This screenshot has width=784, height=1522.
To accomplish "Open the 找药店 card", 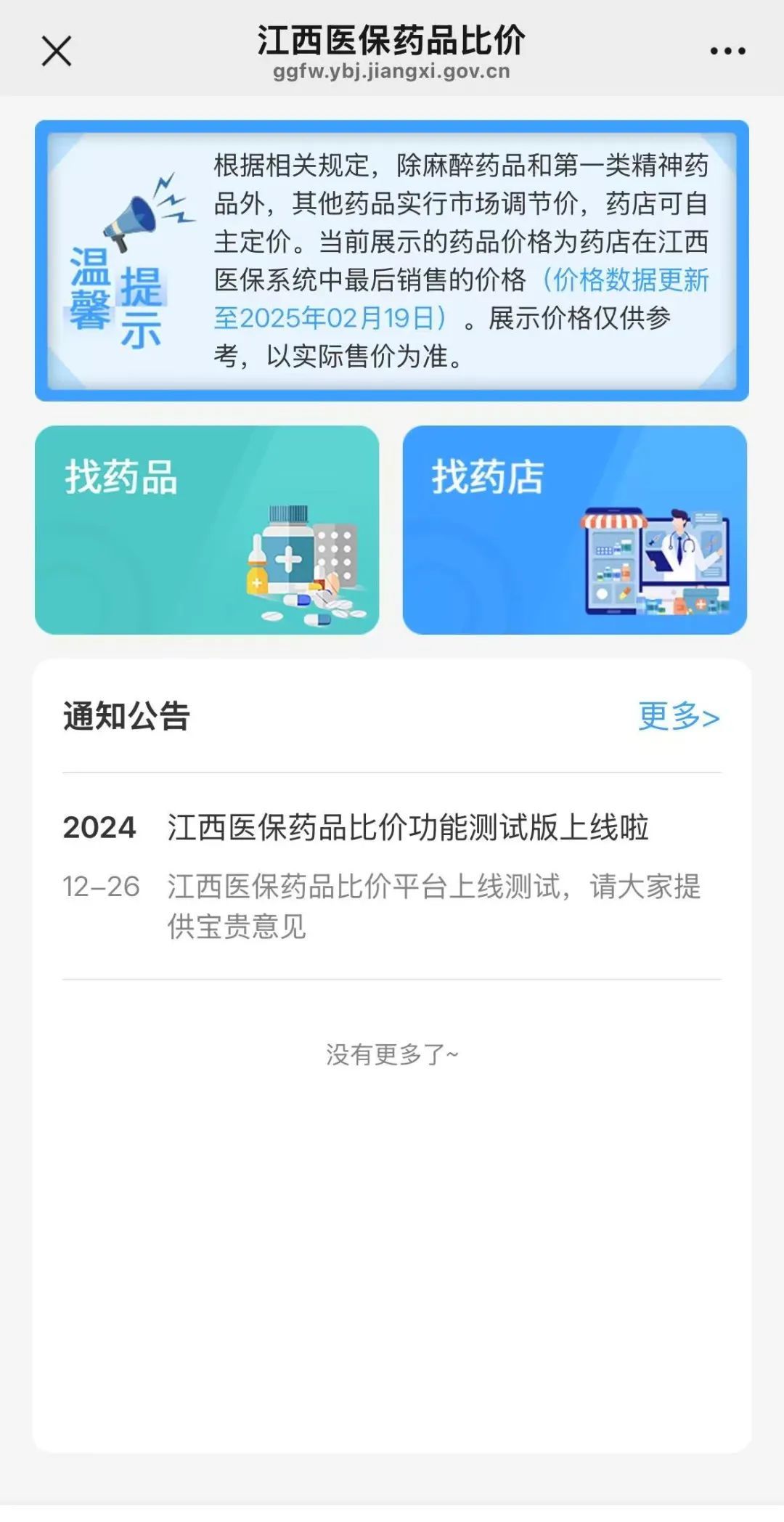I will point(574,529).
